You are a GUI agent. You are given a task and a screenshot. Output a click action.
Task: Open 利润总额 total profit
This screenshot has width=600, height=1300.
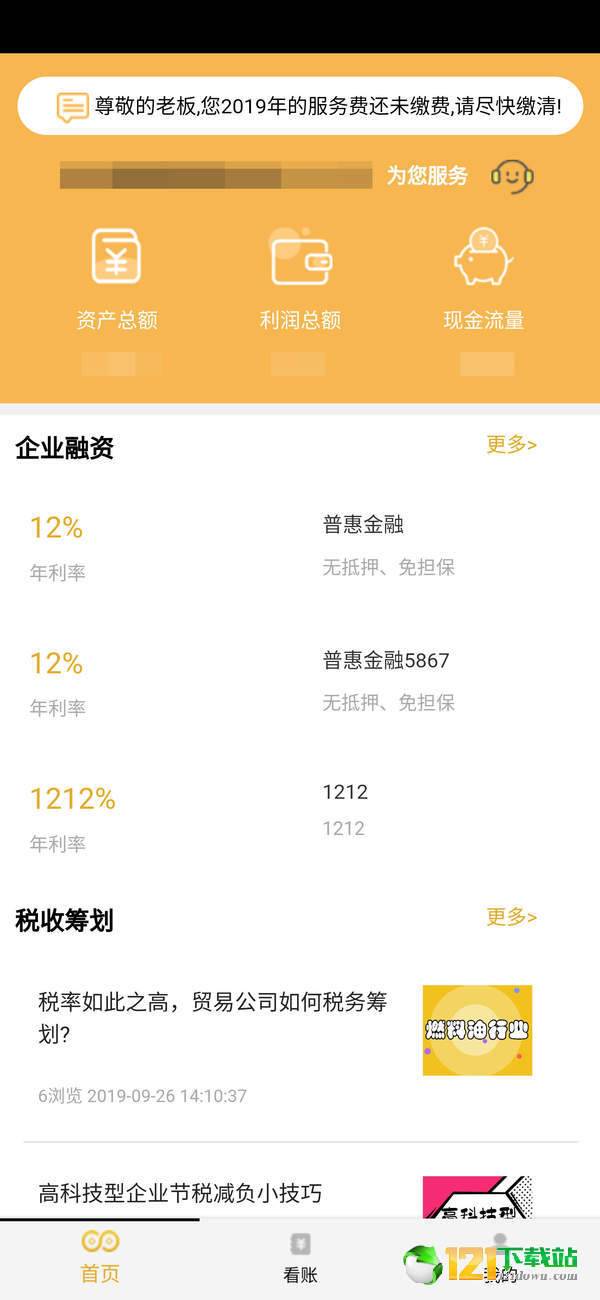click(x=300, y=280)
